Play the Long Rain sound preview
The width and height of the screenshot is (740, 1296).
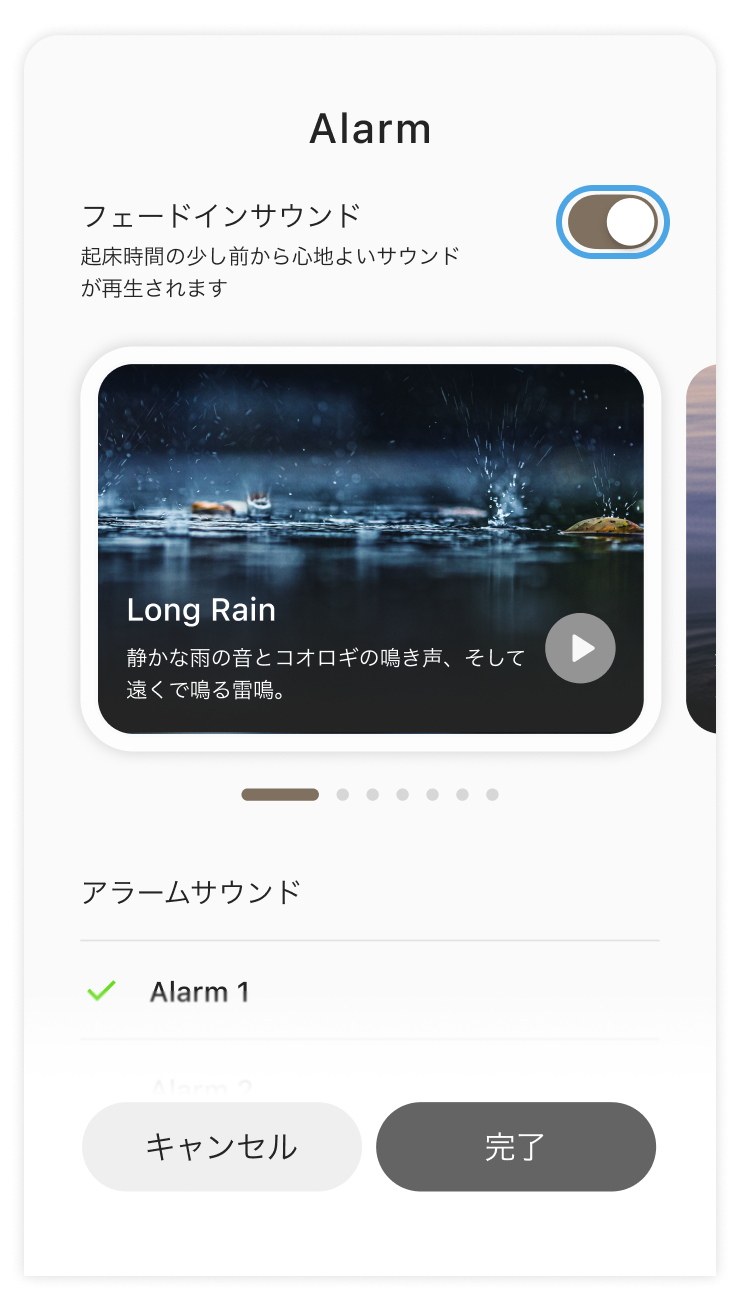580,648
